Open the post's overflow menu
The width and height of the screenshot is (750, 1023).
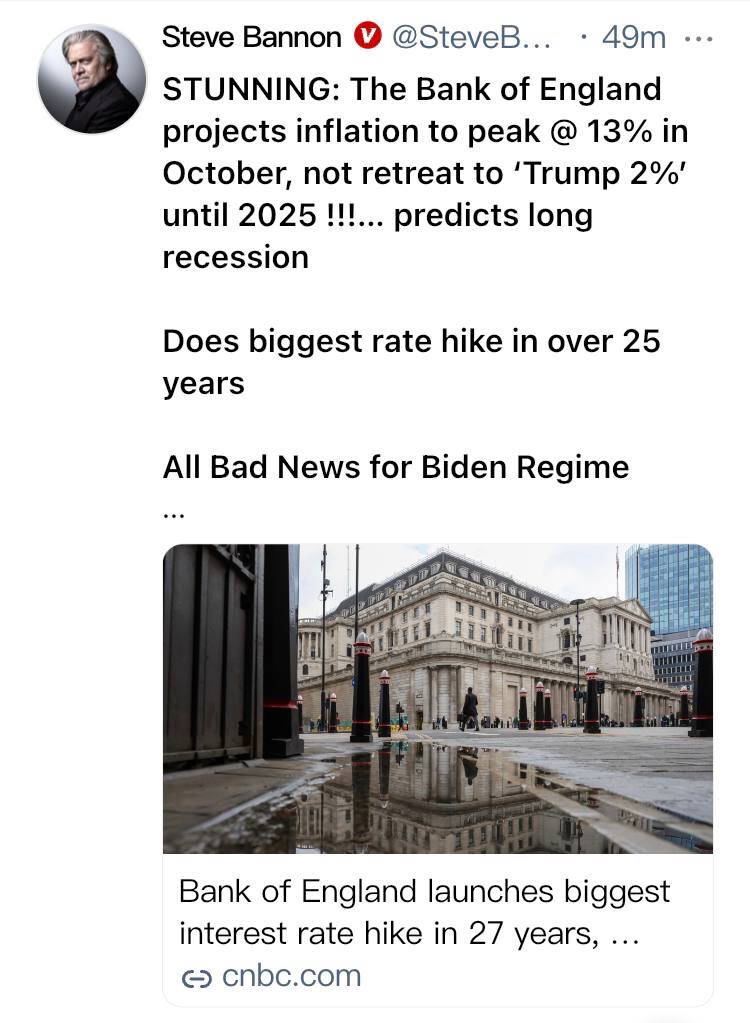(696, 39)
